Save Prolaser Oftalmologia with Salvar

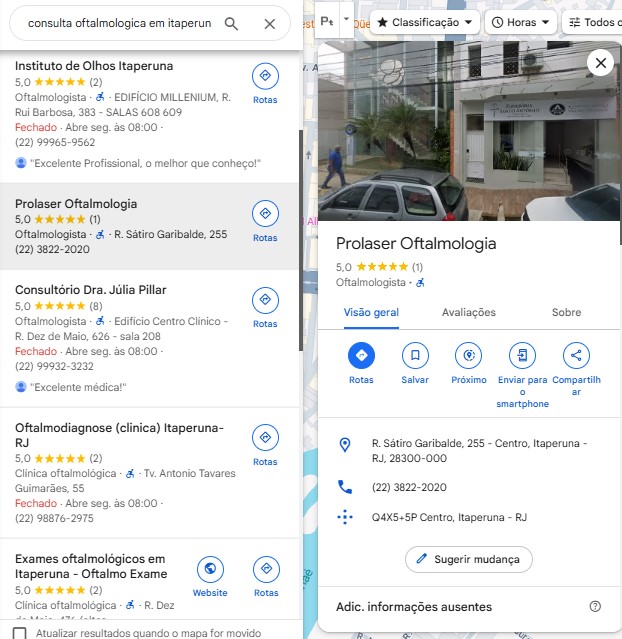(x=415, y=363)
